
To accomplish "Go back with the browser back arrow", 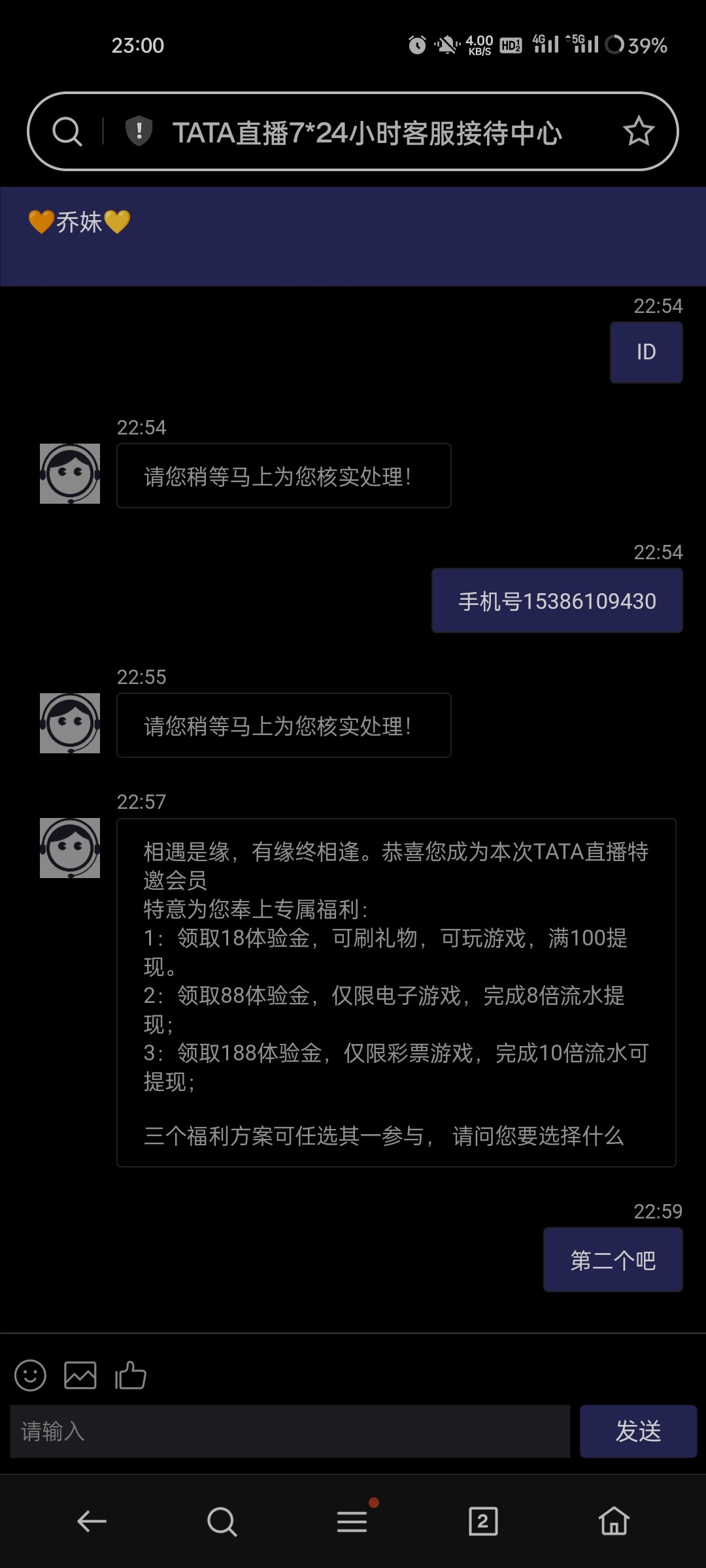I will pos(92,1522).
